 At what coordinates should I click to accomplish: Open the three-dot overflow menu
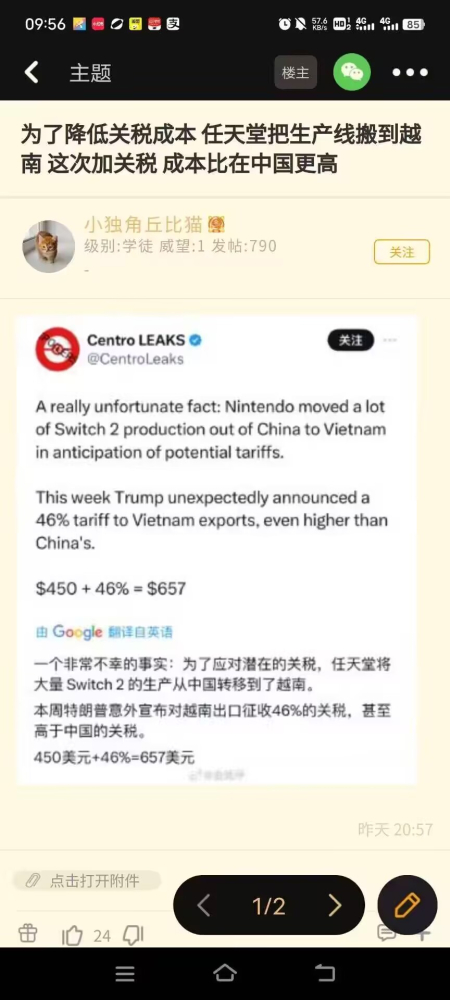(410, 73)
